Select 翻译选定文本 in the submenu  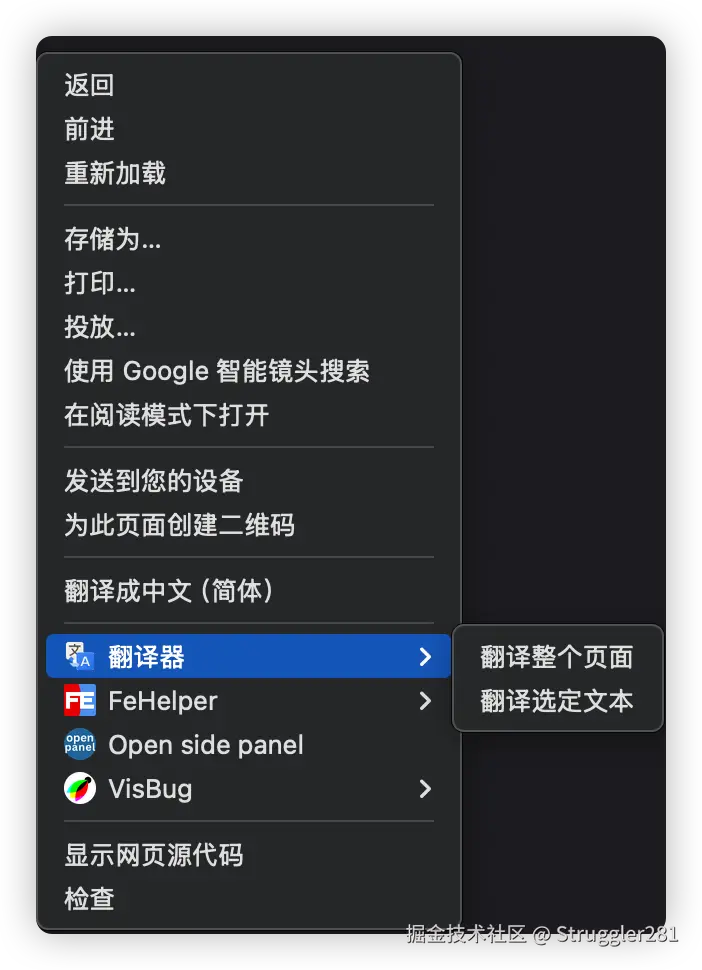click(x=557, y=701)
